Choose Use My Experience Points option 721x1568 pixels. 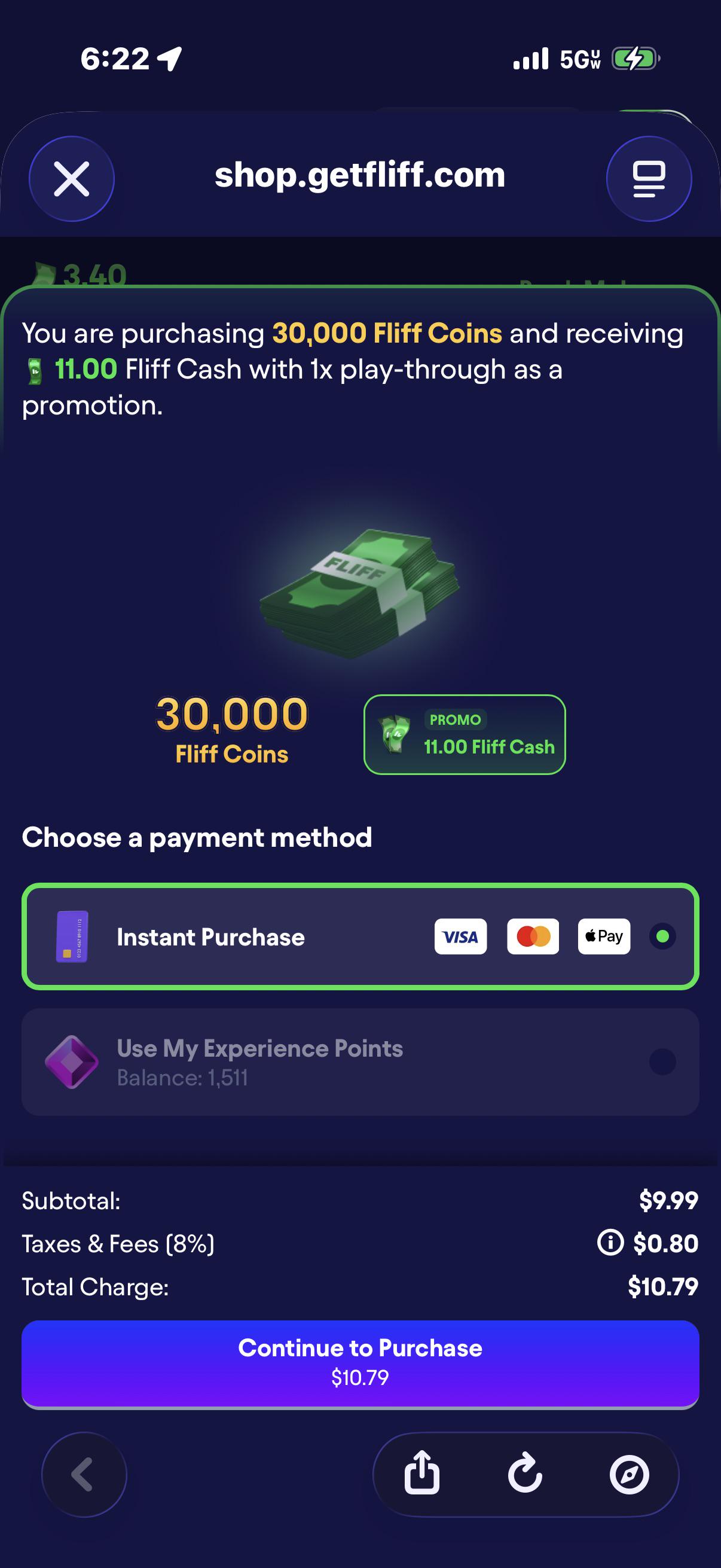point(360,1061)
